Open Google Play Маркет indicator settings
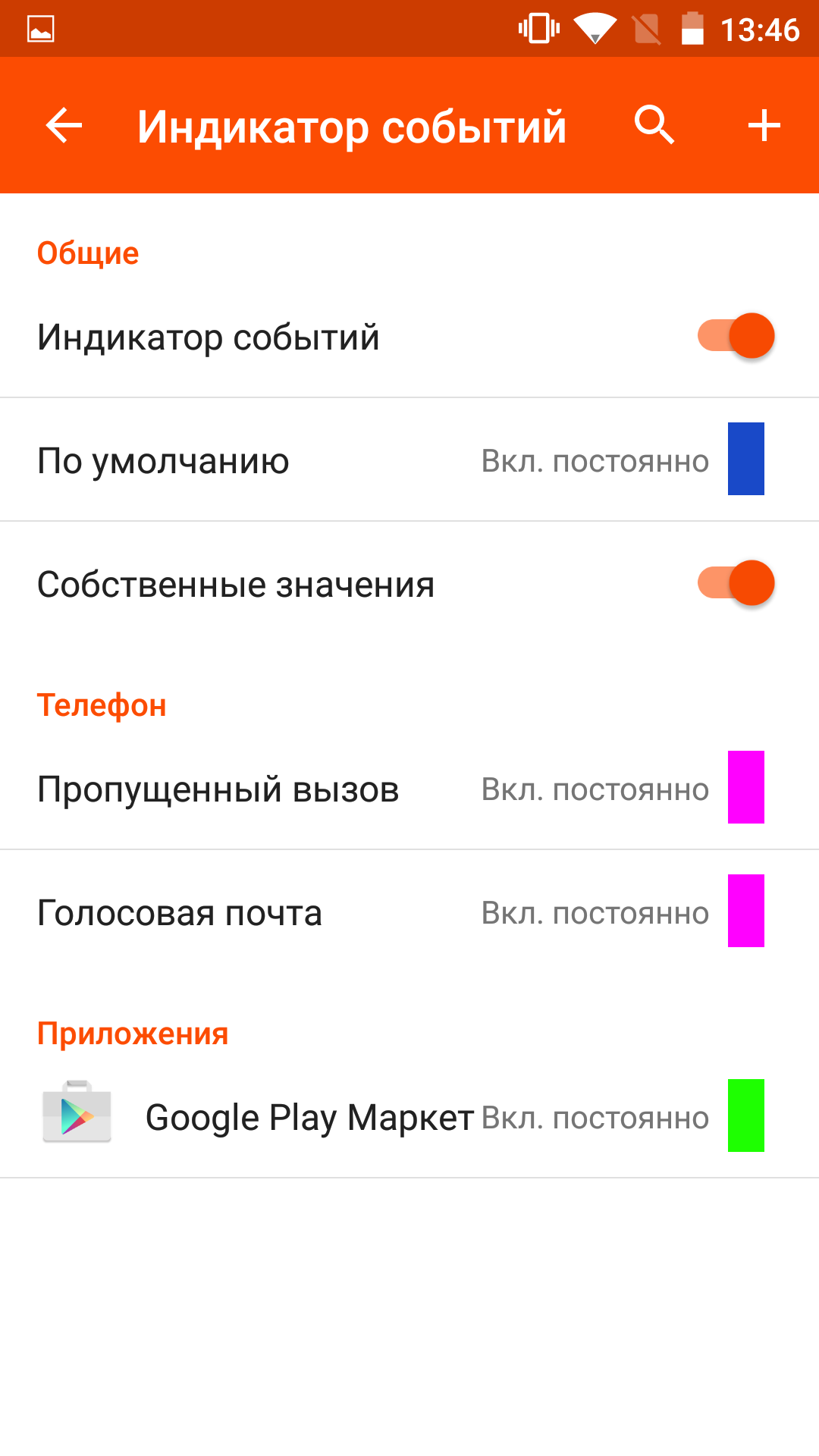 point(409,1116)
